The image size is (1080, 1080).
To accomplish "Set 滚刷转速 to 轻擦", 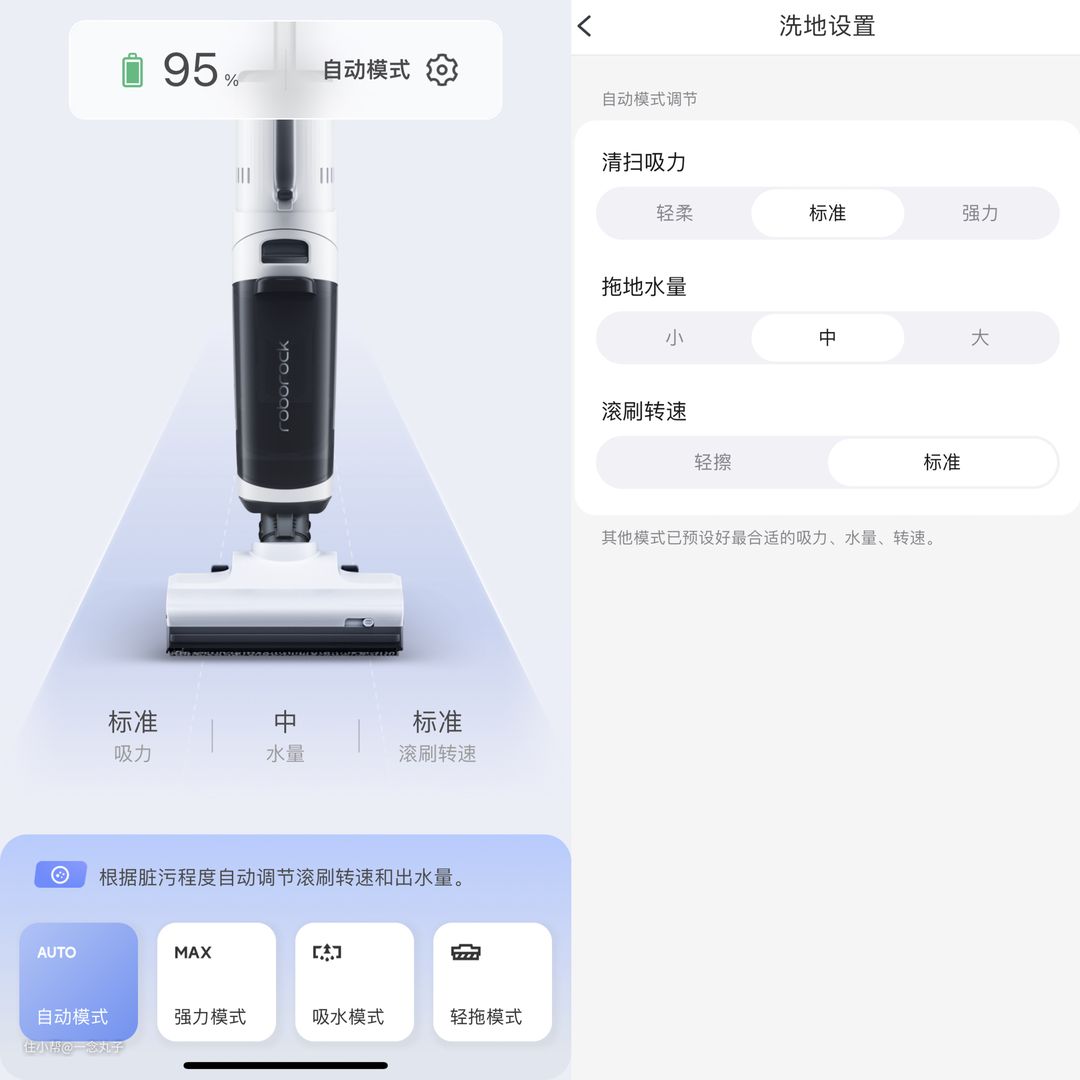I will [x=713, y=462].
